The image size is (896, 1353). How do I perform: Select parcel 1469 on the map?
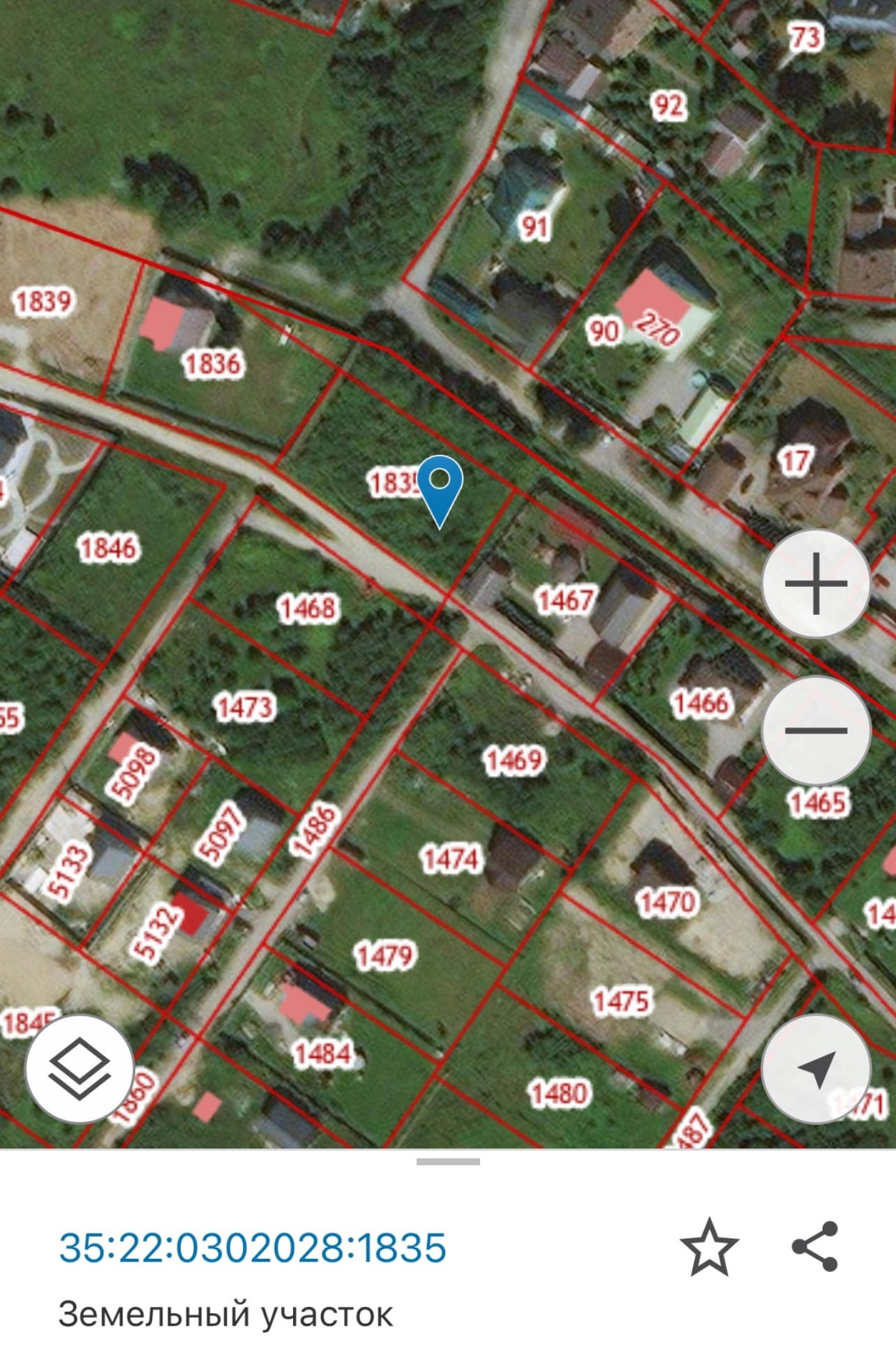pos(514,759)
